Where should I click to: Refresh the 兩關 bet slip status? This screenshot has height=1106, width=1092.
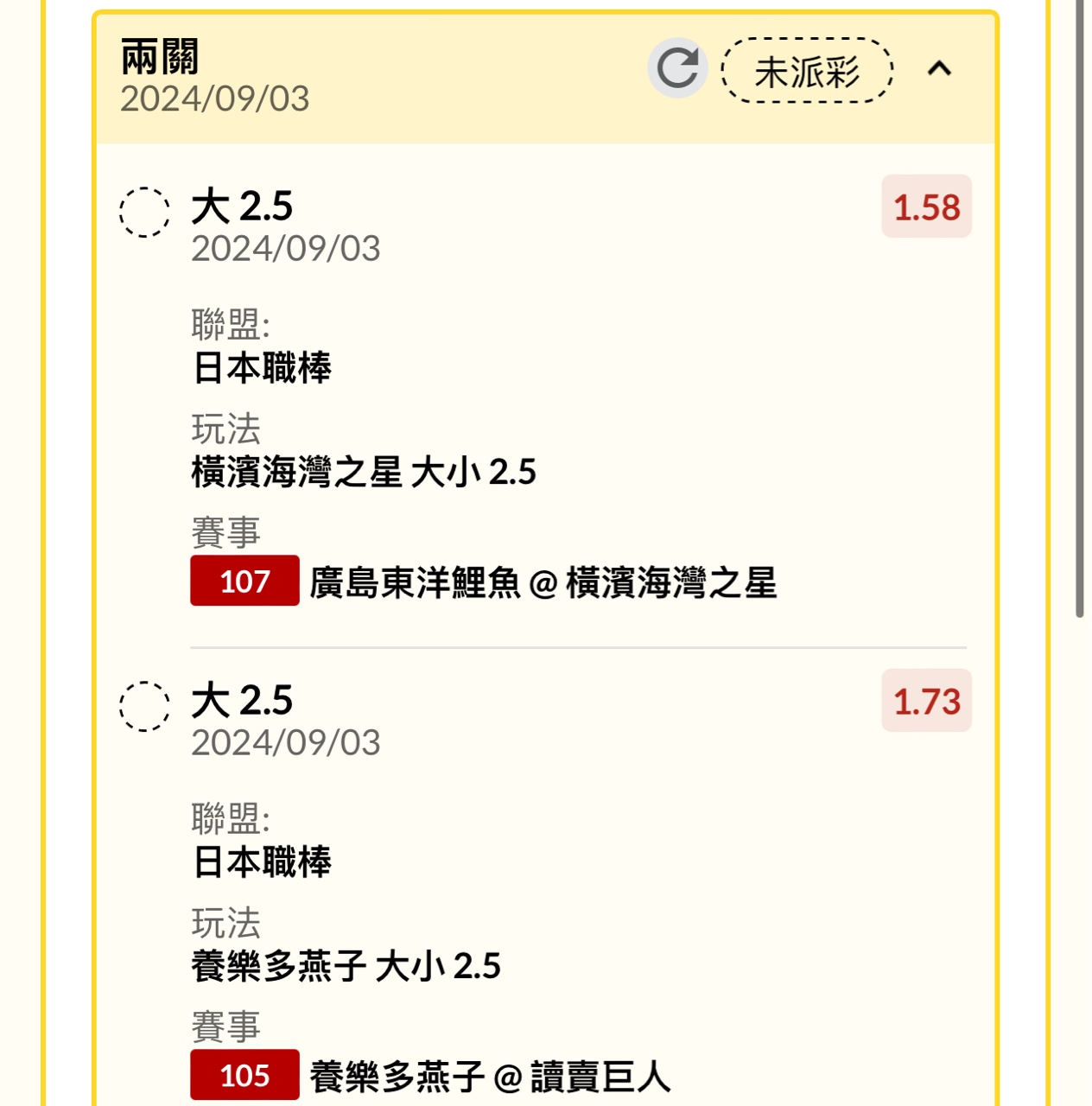[x=677, y=68]
